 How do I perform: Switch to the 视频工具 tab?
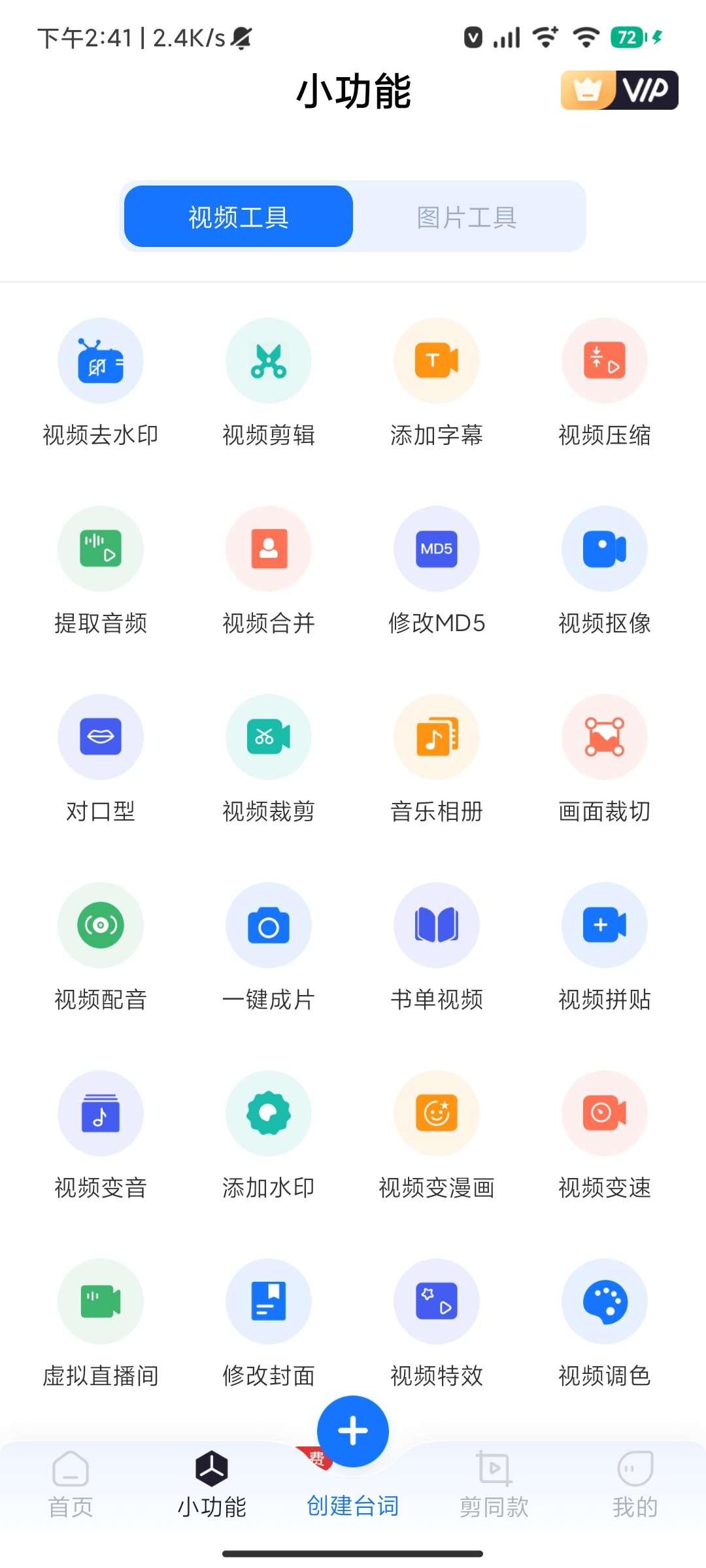(238, 216)
